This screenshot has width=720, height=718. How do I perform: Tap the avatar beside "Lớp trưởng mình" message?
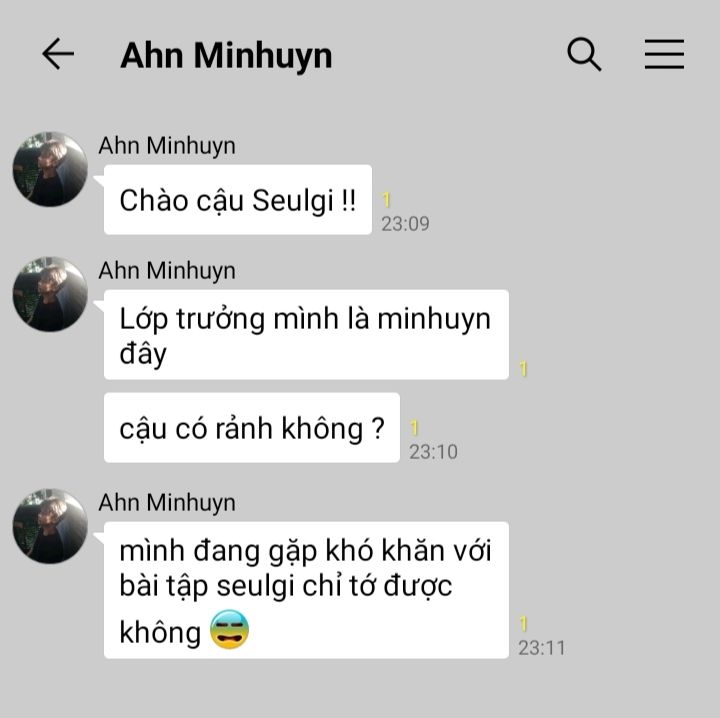pos(50,294)
